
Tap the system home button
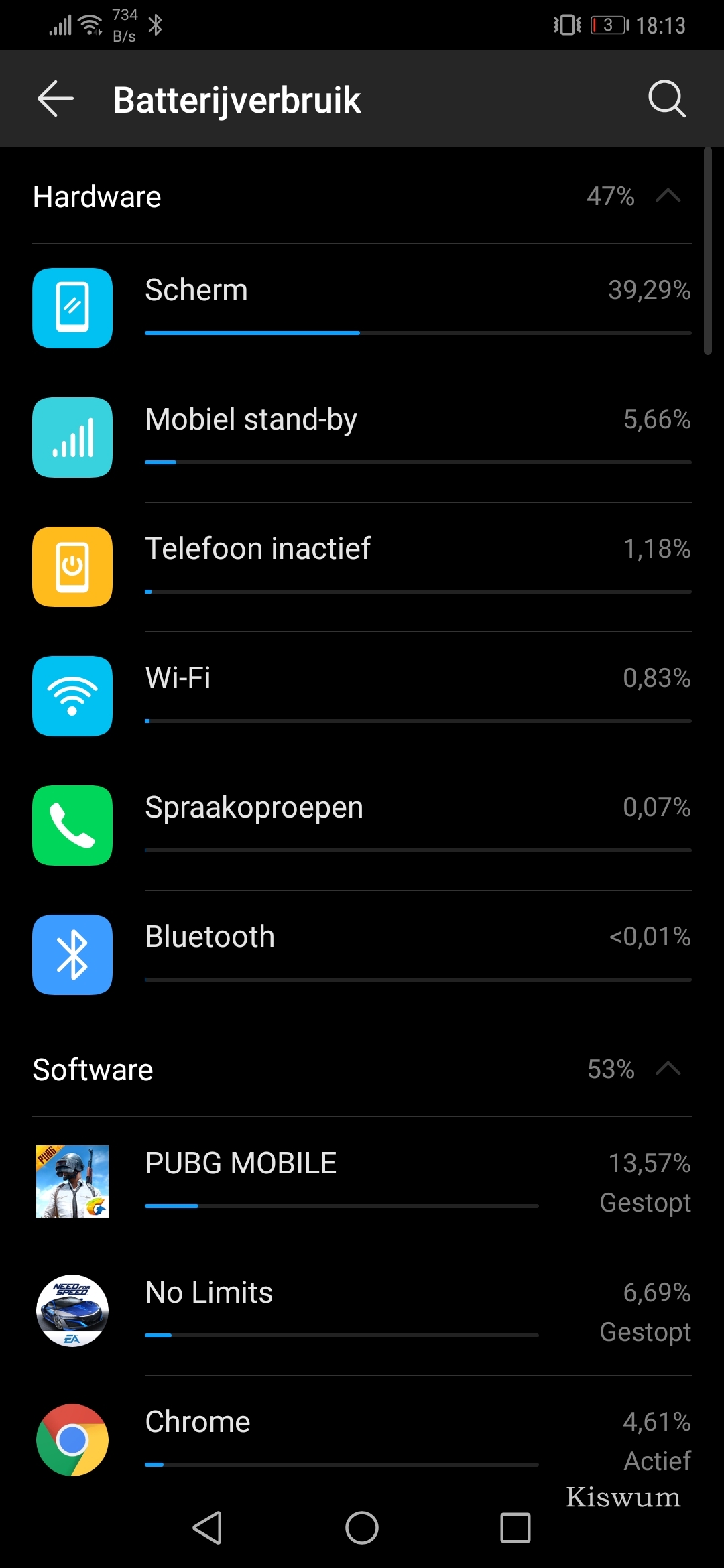tap(362, 1528)
